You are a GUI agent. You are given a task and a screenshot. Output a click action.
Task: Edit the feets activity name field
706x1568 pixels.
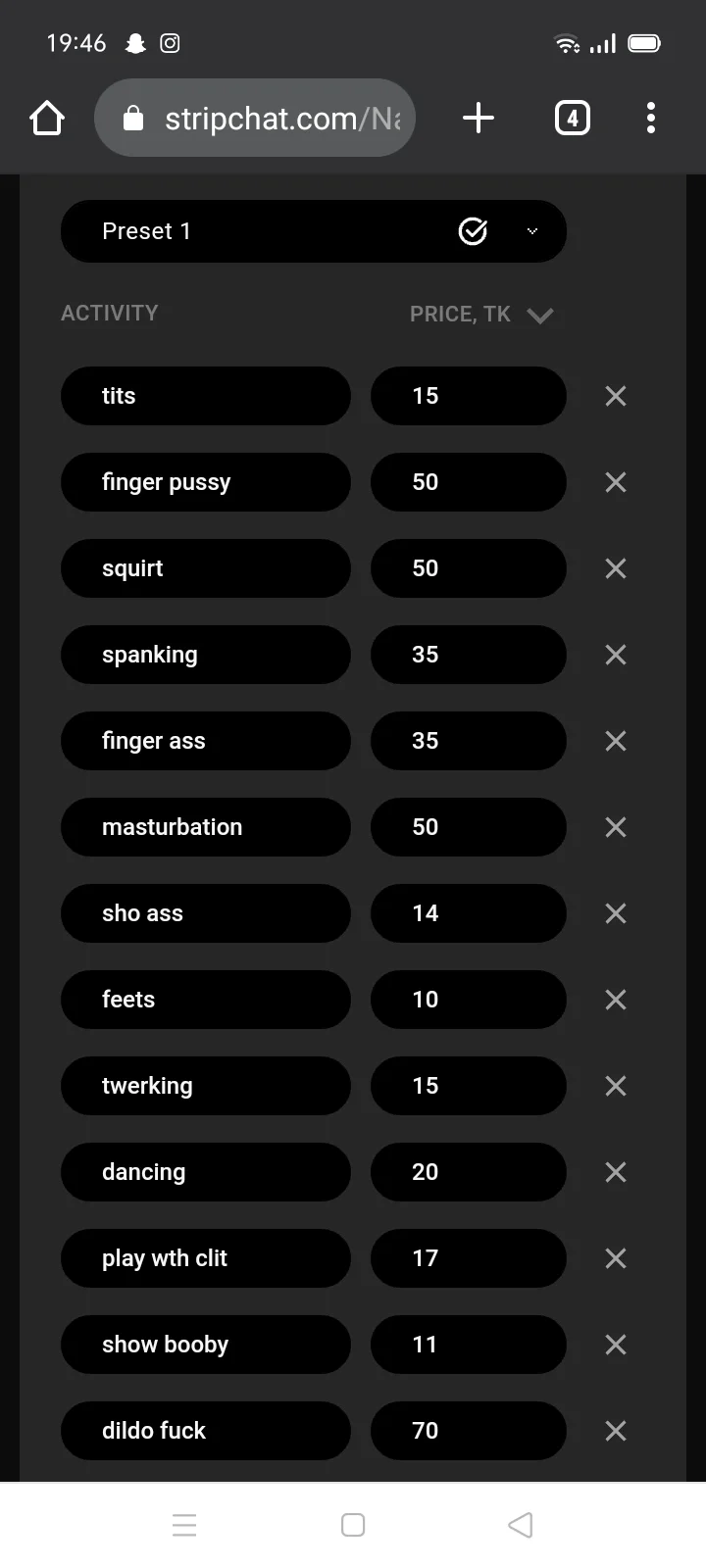[x=205, y=1000]
